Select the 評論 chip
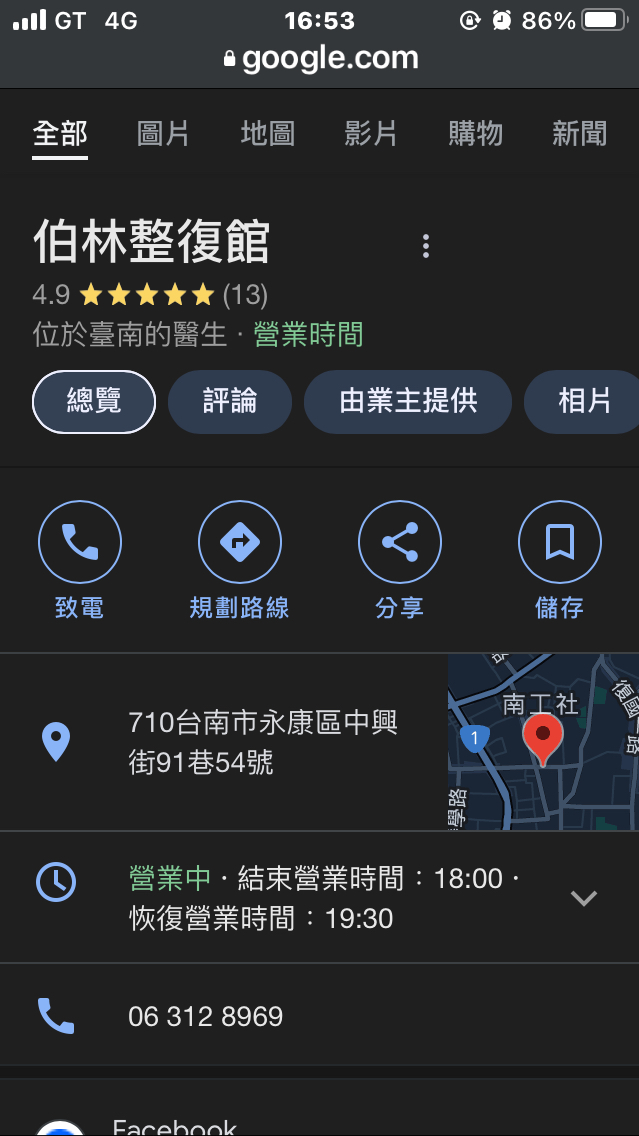This screenshot has height=1136, width=639. click(230, 402)
